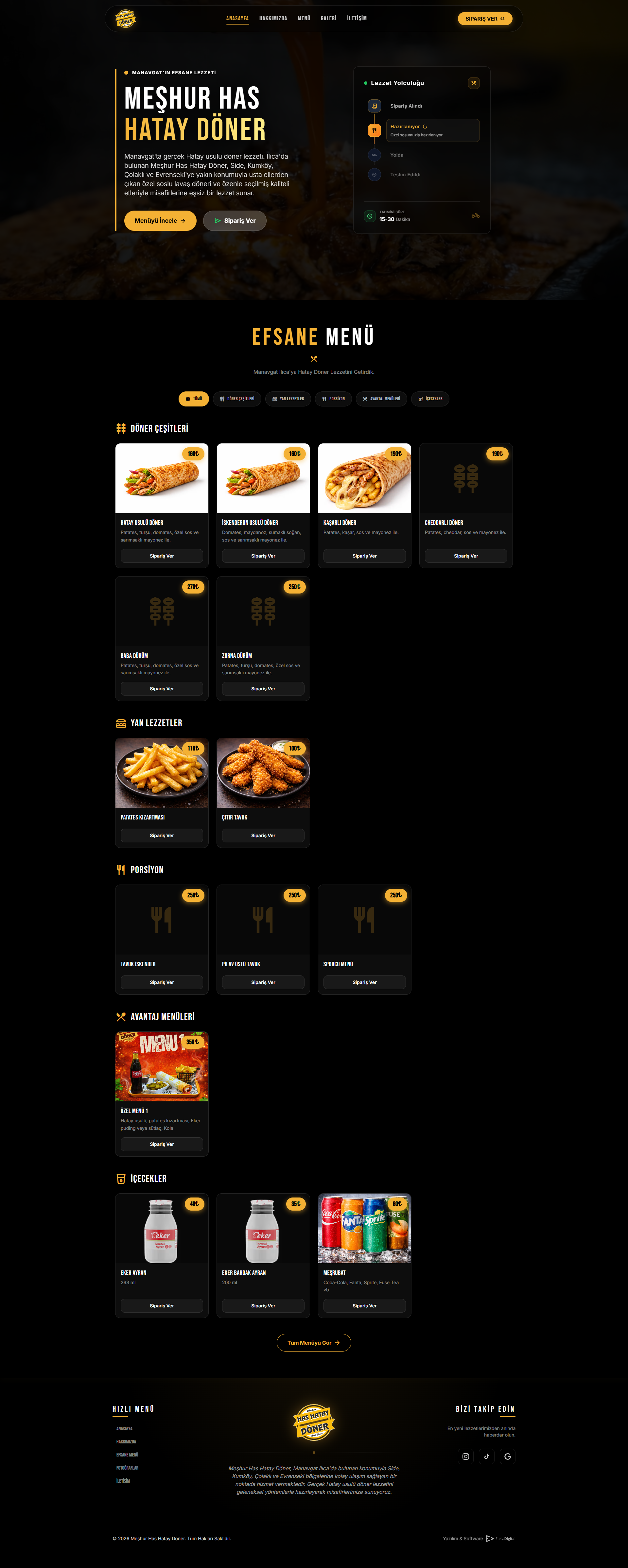
Task: Order the Meşrubat drink item
Action: [364, 1305]
